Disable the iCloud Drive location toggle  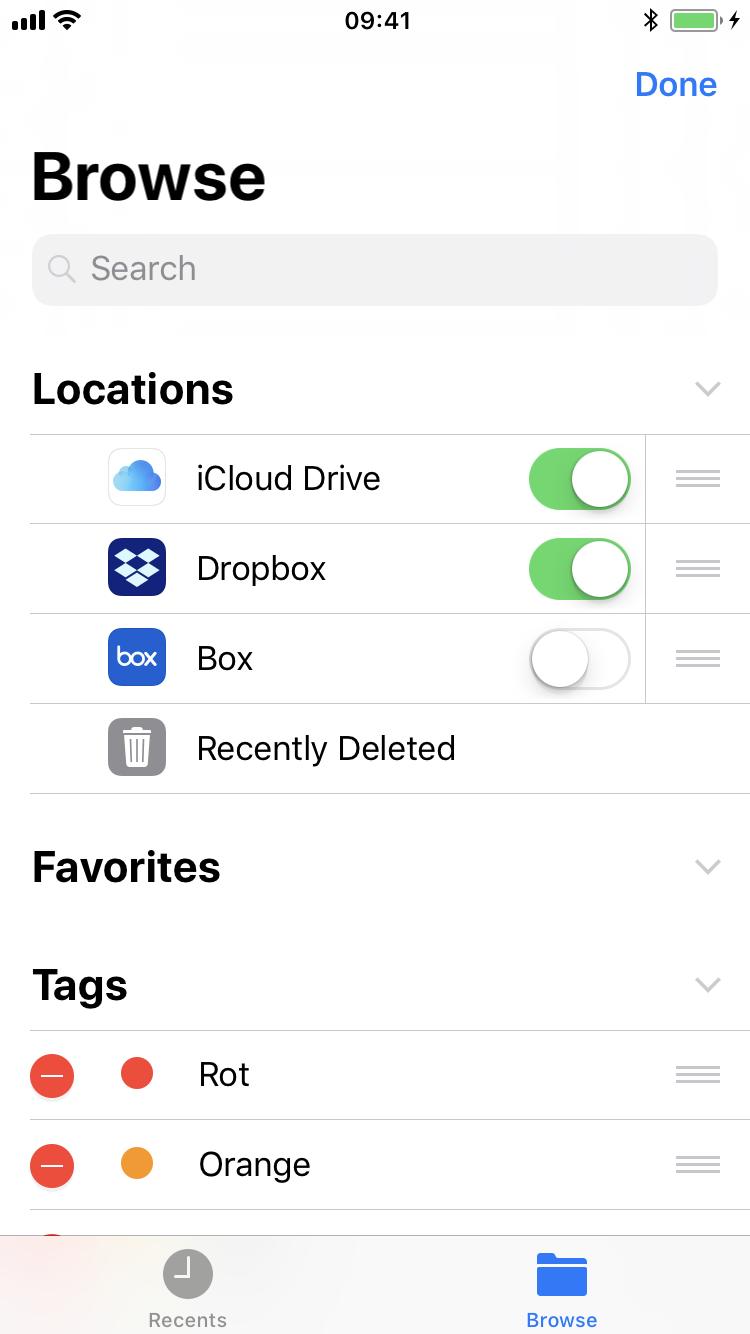coord(579,479)
